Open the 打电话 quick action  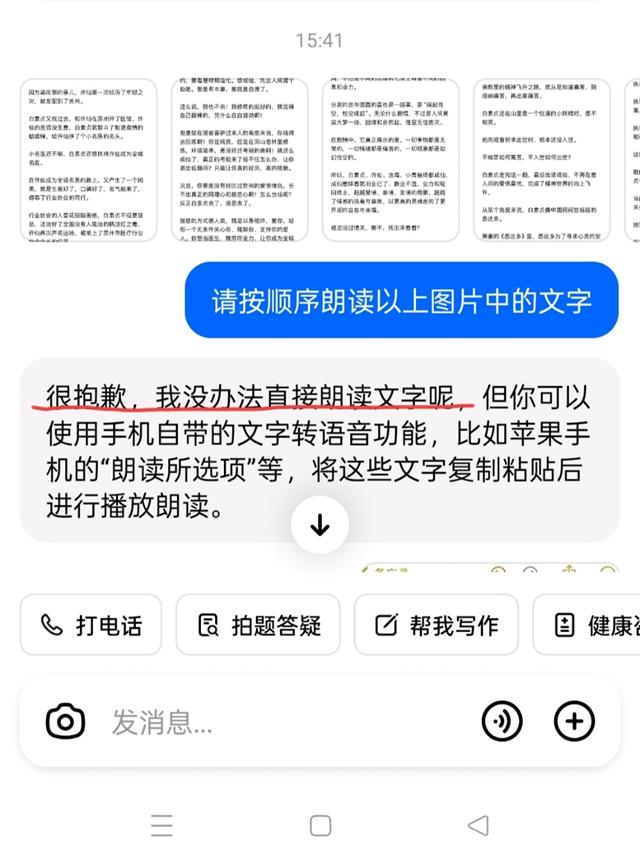90,626
